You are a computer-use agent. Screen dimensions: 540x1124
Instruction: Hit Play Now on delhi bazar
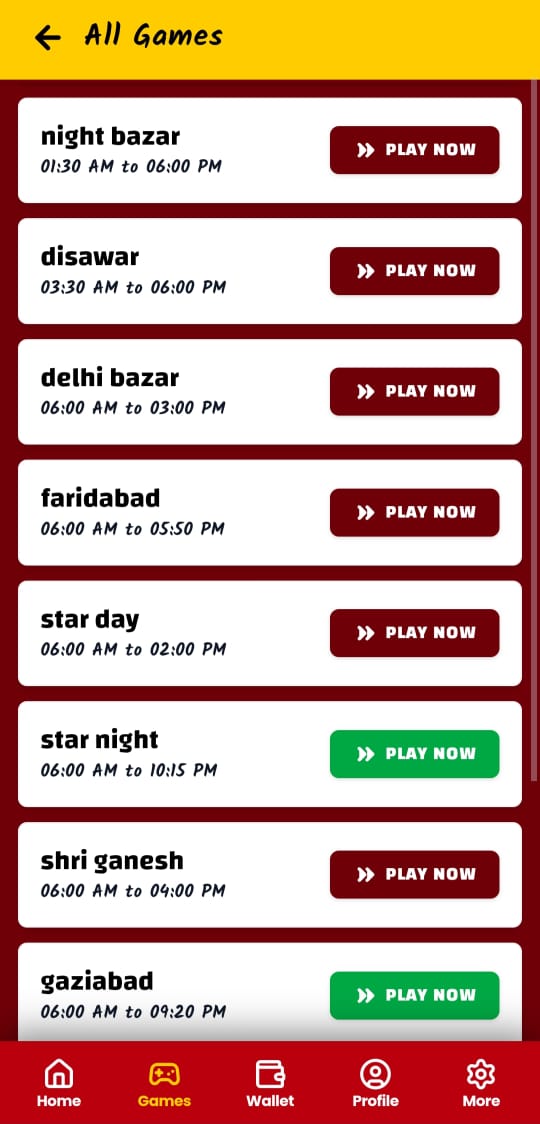[415, 391]
